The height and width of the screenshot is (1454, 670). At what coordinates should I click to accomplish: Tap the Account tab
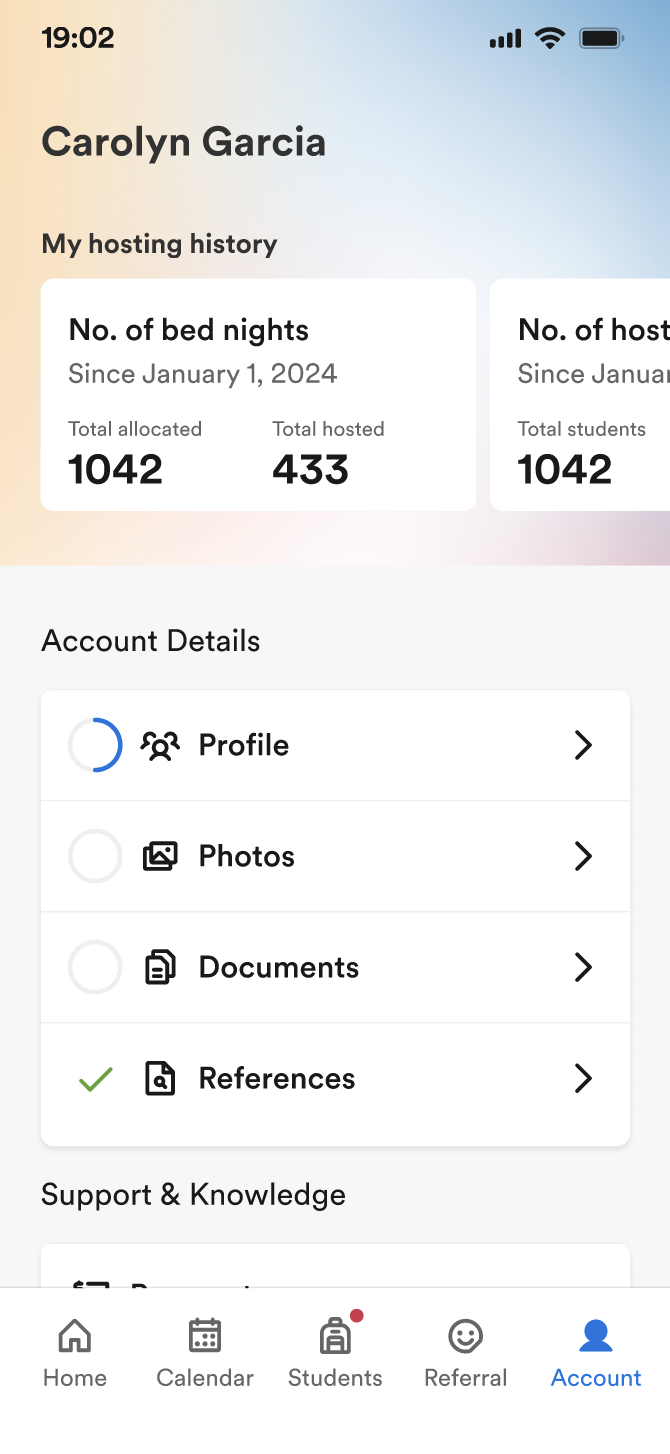tap(596, 1353)
